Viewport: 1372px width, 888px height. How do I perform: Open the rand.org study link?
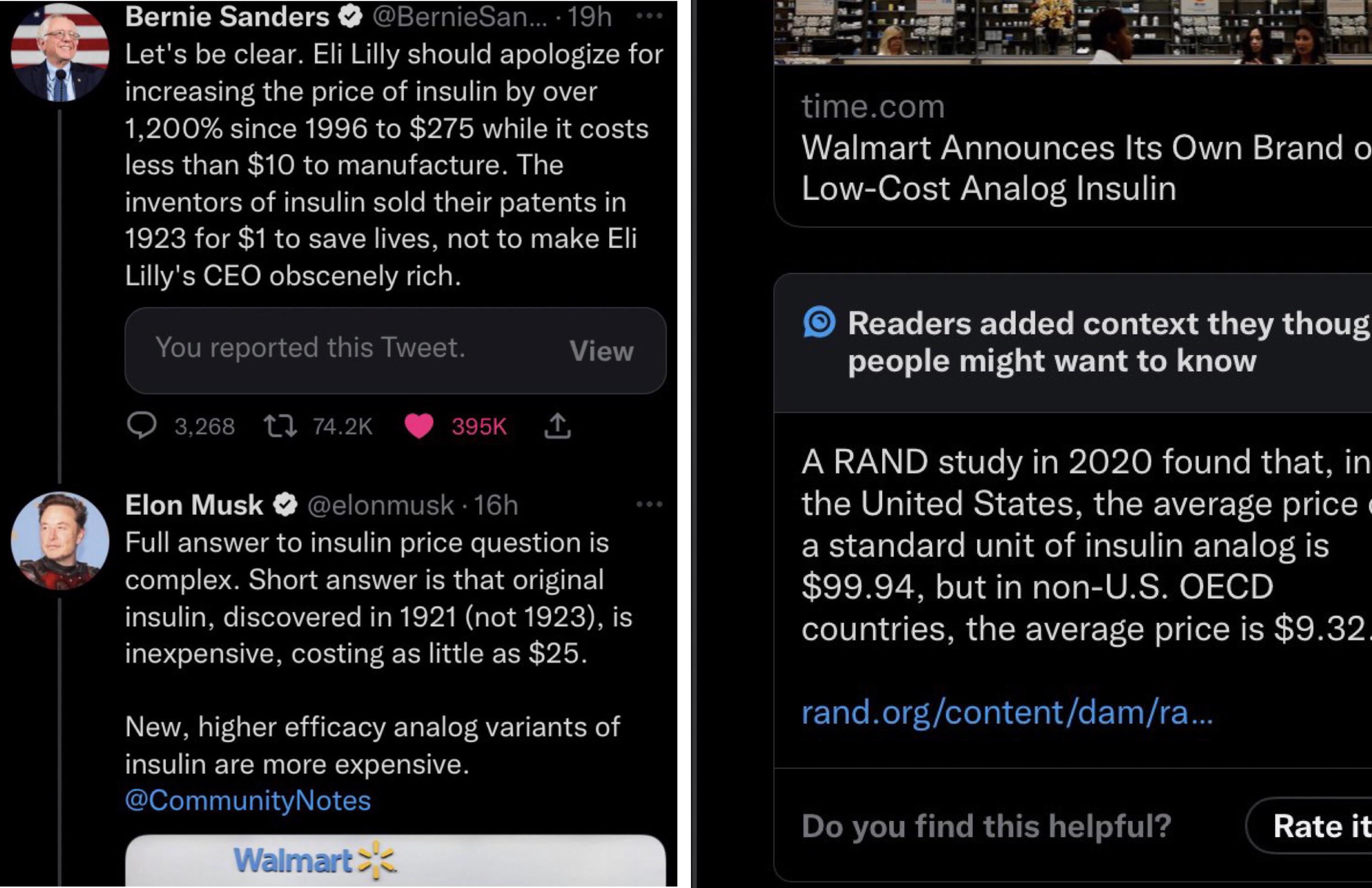click(1007, 712)
